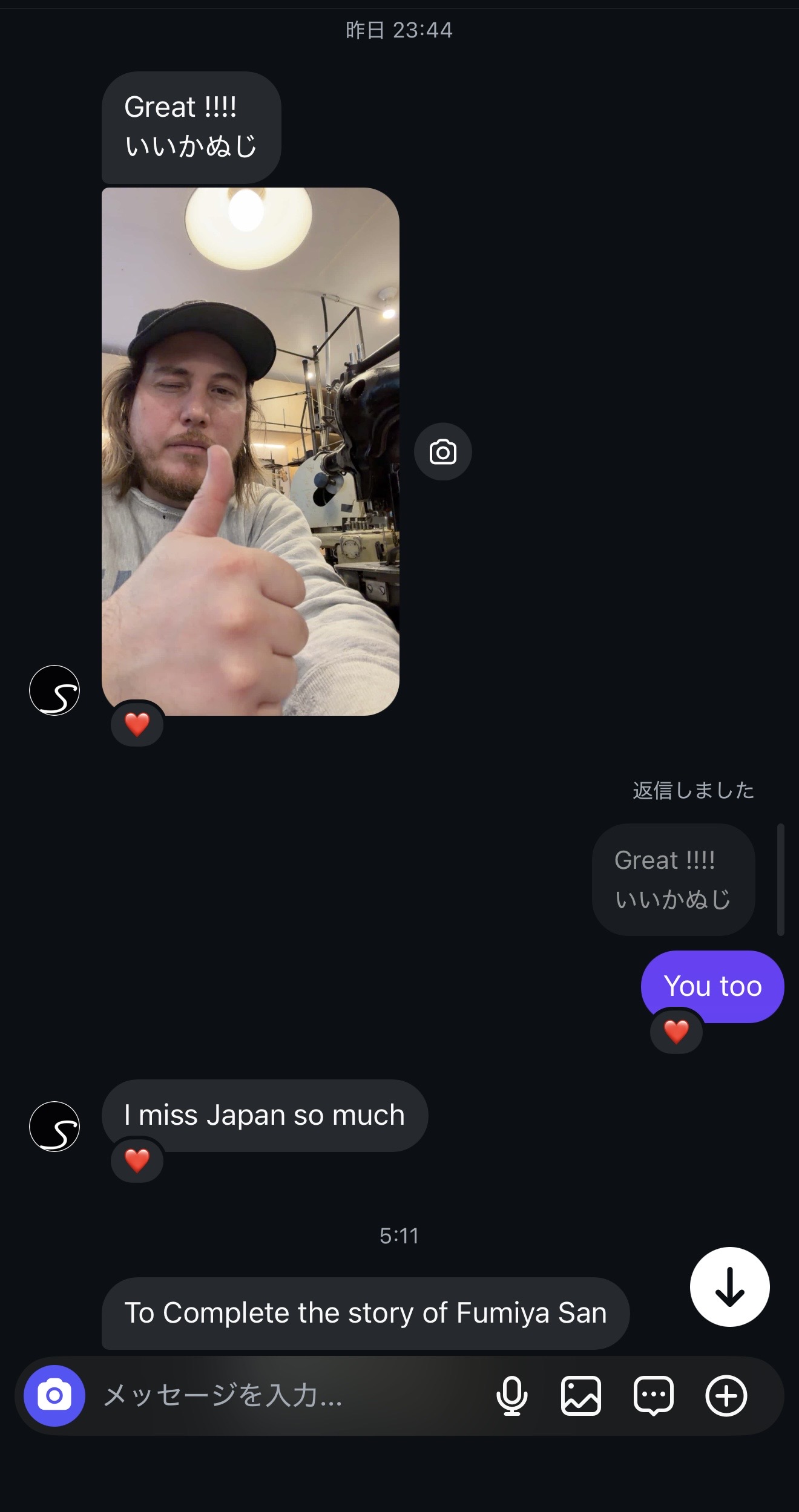Viewport: 799px width, 1512px height.
Task: Jump to latest messages with down arrow
Action: (729, 1286)
